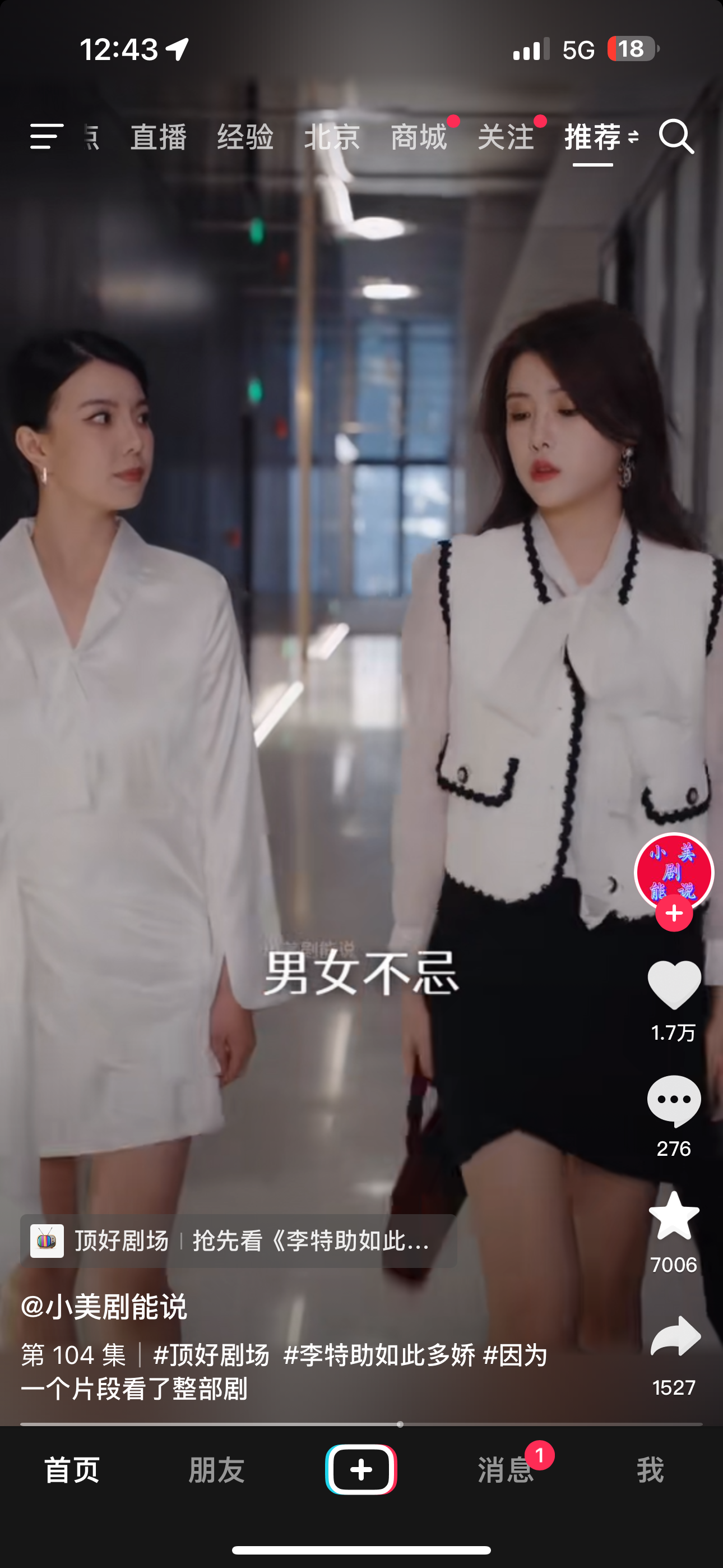
Task: Switch to the 直播 tab
Action: tap(158, 137)
